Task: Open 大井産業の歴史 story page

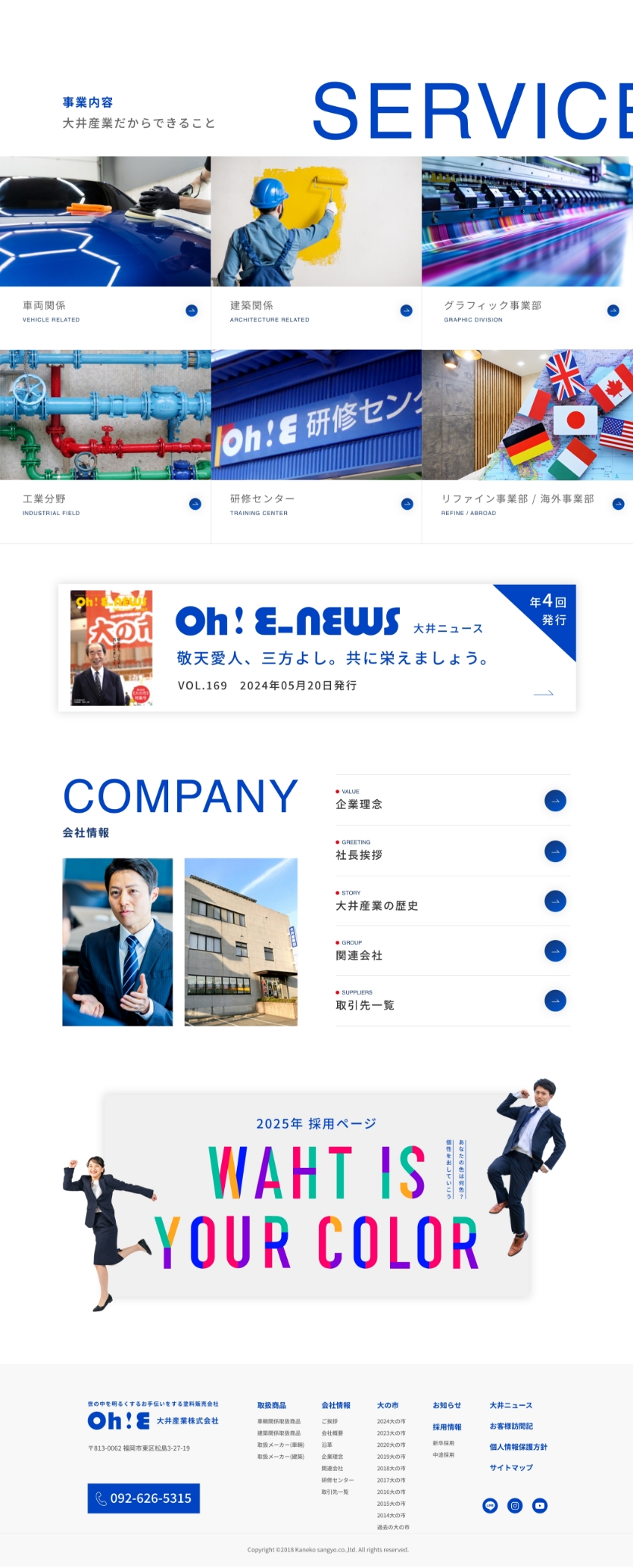Action: pos(452,902)
